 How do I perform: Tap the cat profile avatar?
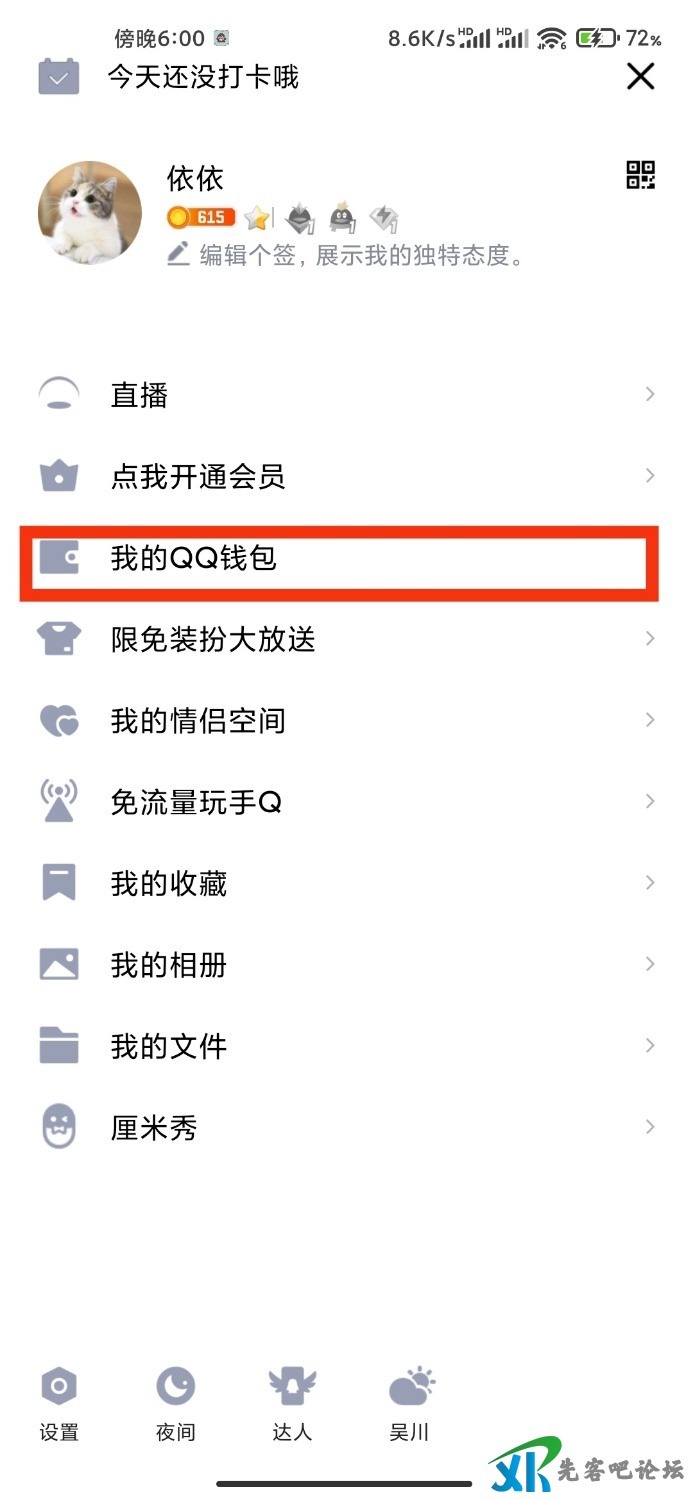(89, 212)
